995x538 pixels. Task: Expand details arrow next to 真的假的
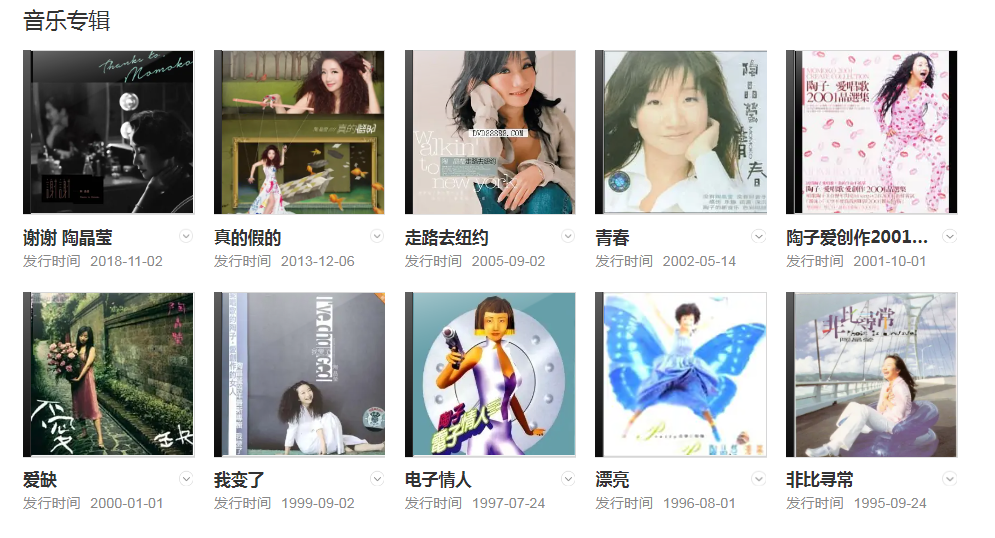[377, 236]
